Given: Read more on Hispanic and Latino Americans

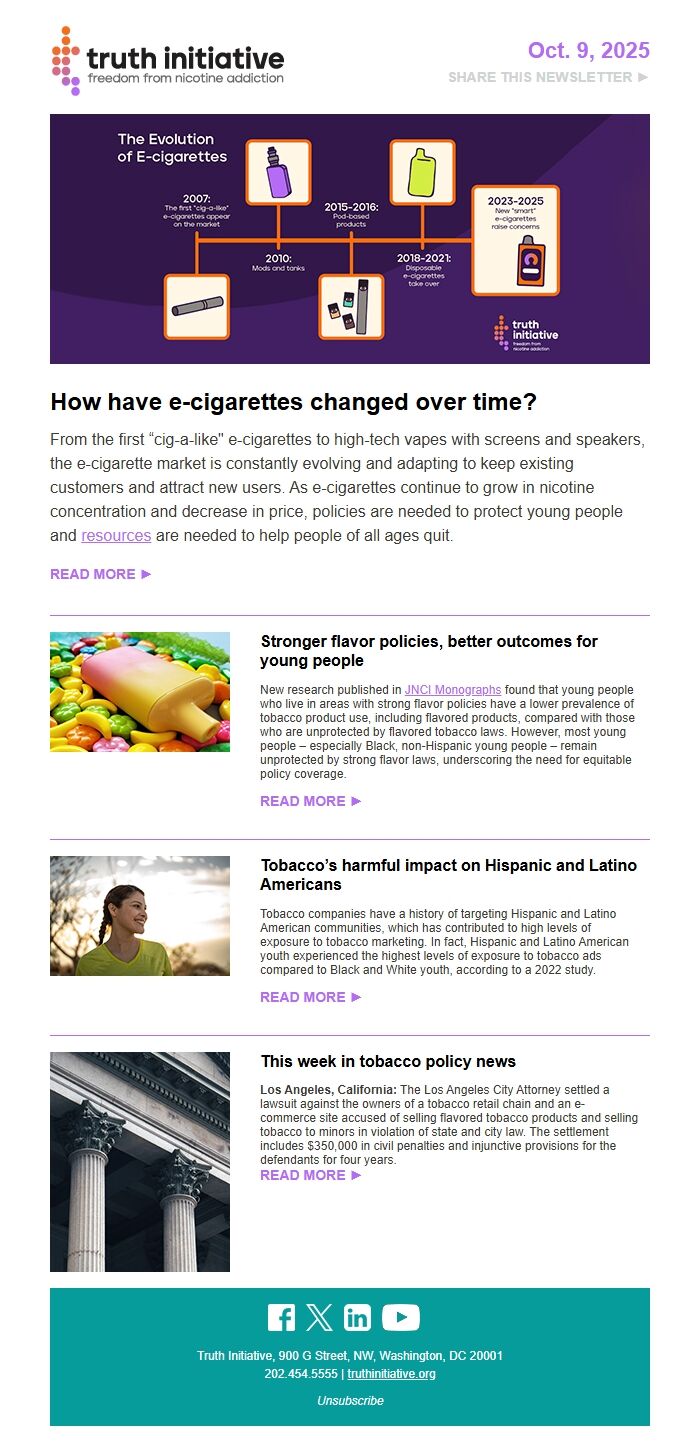Looking at the screenshot, I should coord(311,997).
